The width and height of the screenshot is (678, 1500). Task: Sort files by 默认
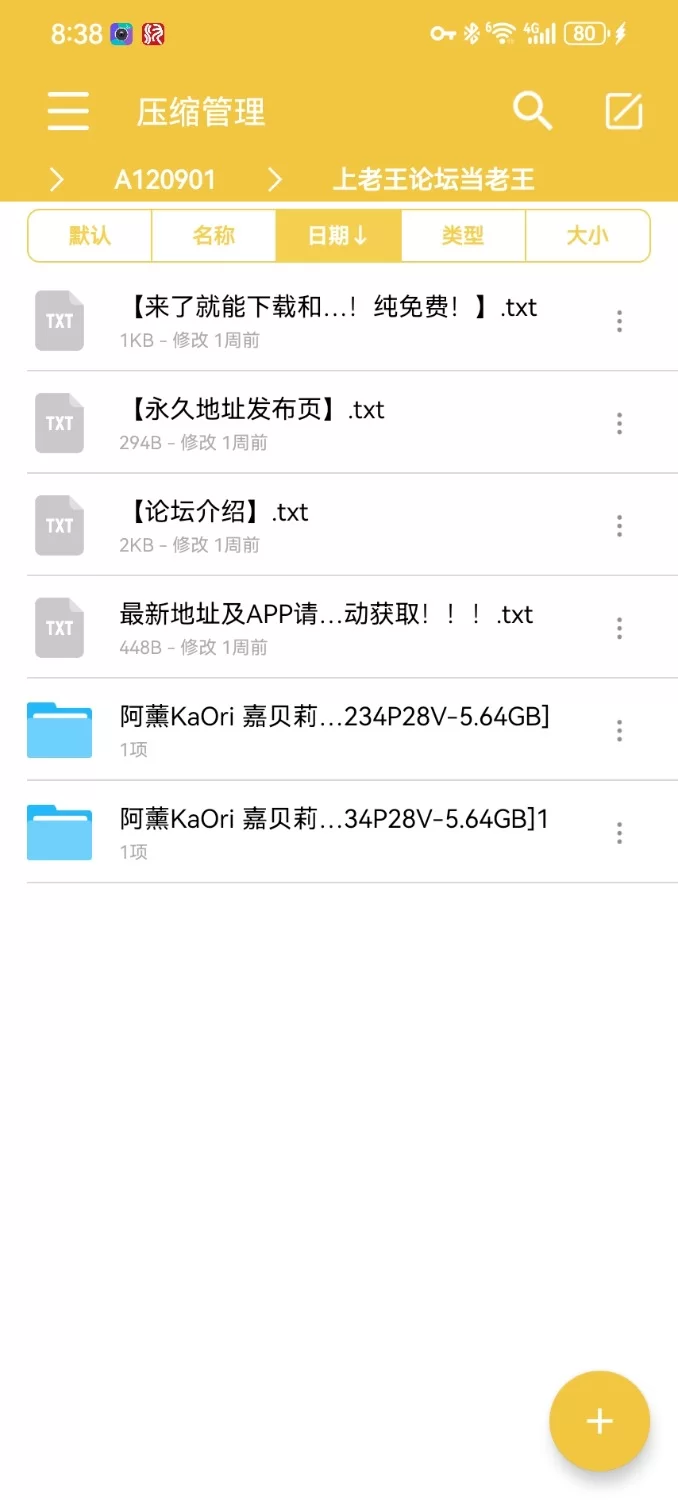[90, 236]
